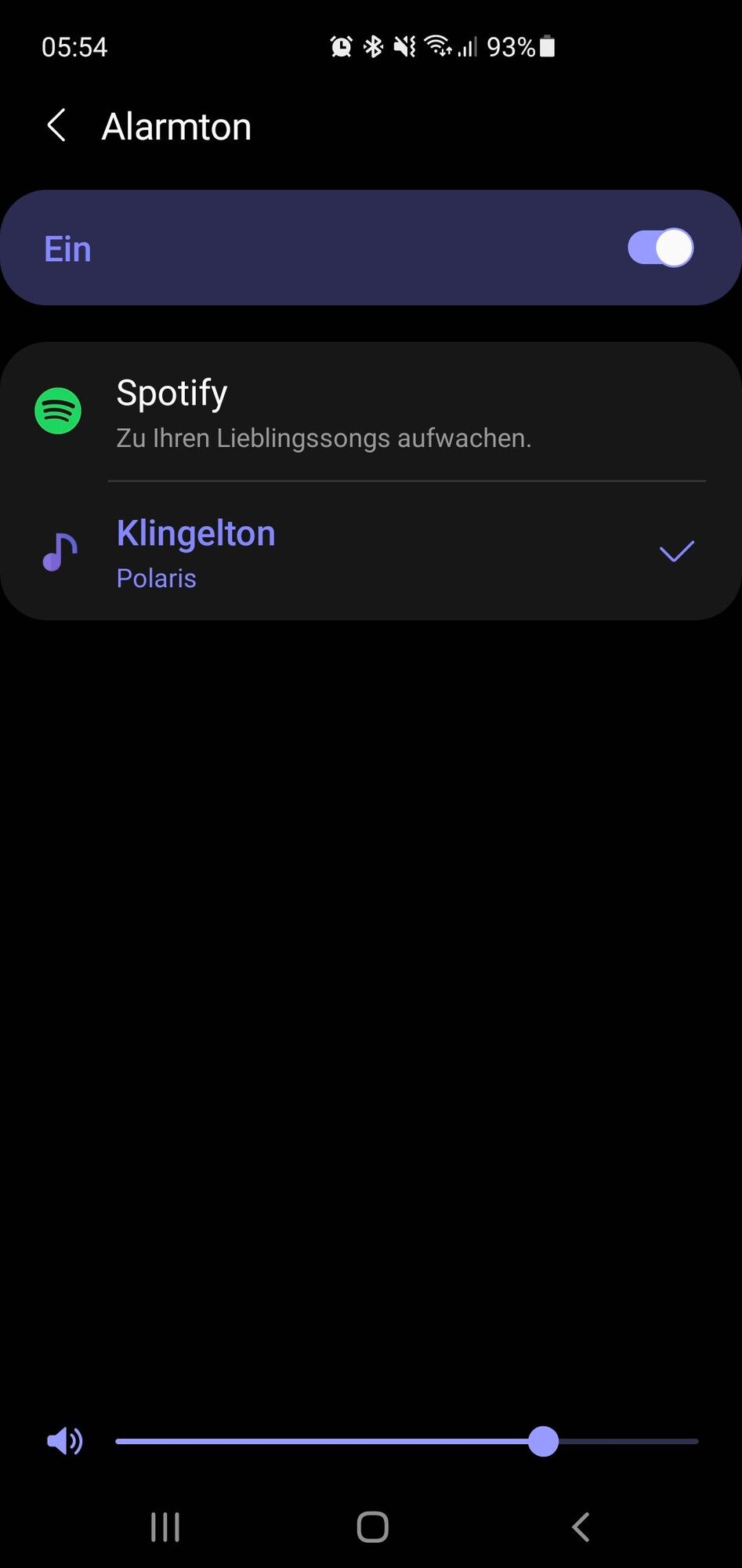
Task: Open recent apps from the navigation bar
Action: tap(165, 1527)
